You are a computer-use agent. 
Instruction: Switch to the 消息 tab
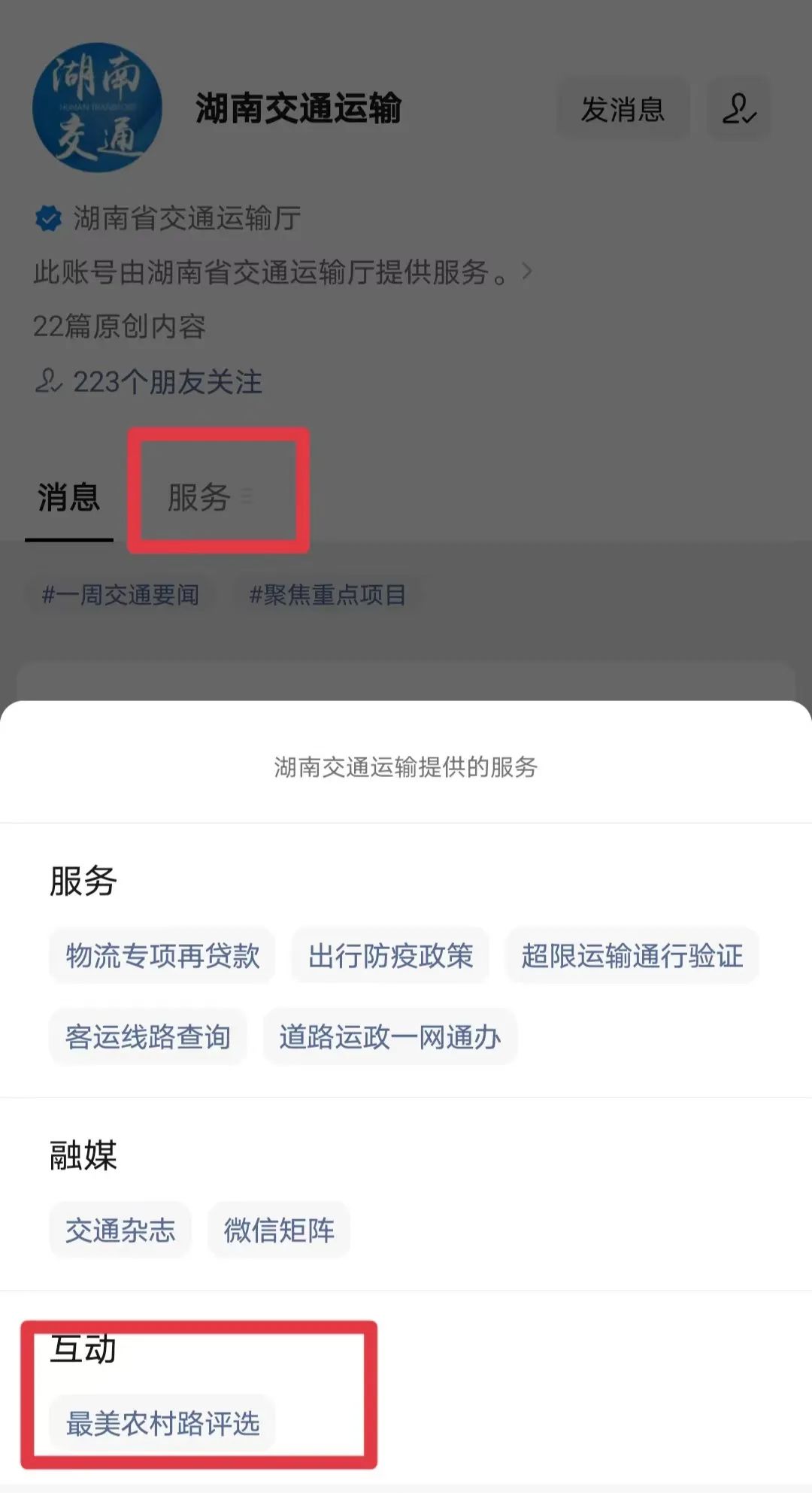(x=68, y=498)
